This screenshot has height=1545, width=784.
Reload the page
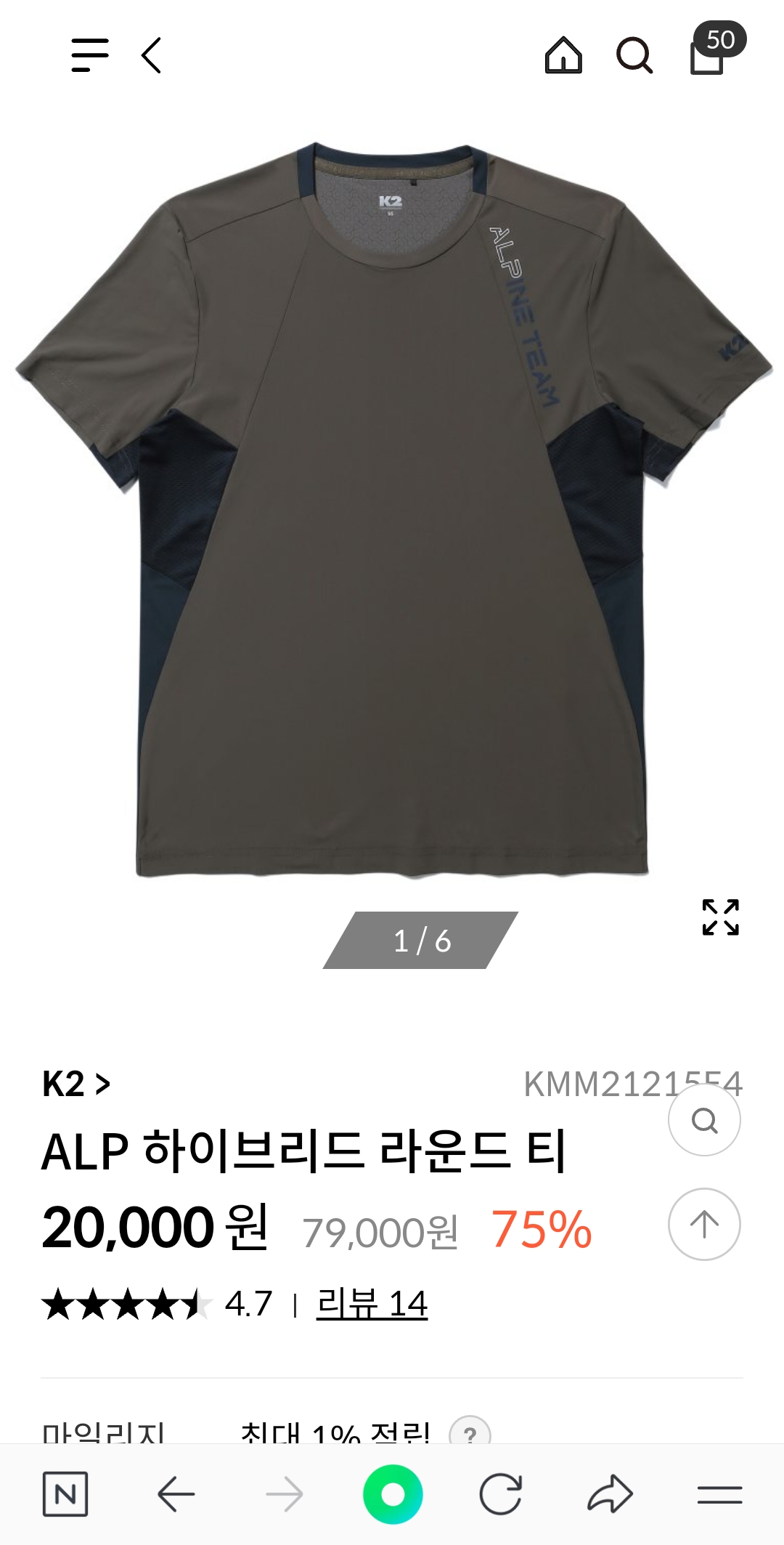click(x=501, y=1494)
